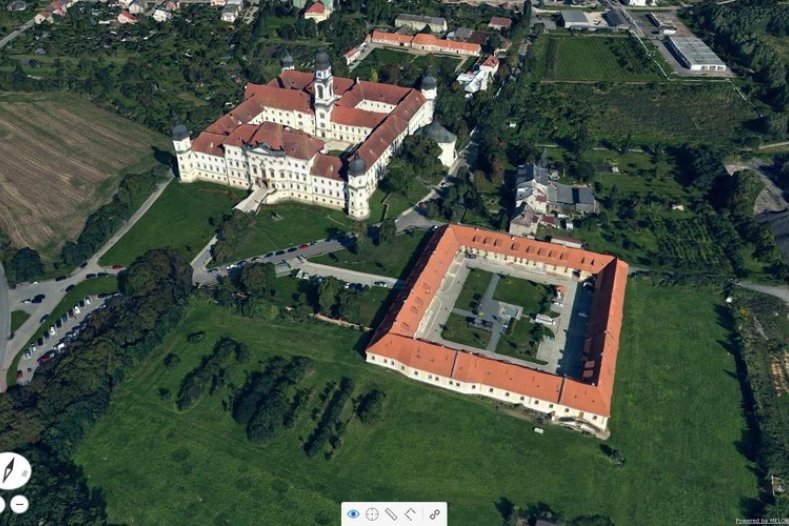The width and height of the screenshot is (789, 526).
Task: Select the crosshair target tool
Action: click(x=372, y=514)
